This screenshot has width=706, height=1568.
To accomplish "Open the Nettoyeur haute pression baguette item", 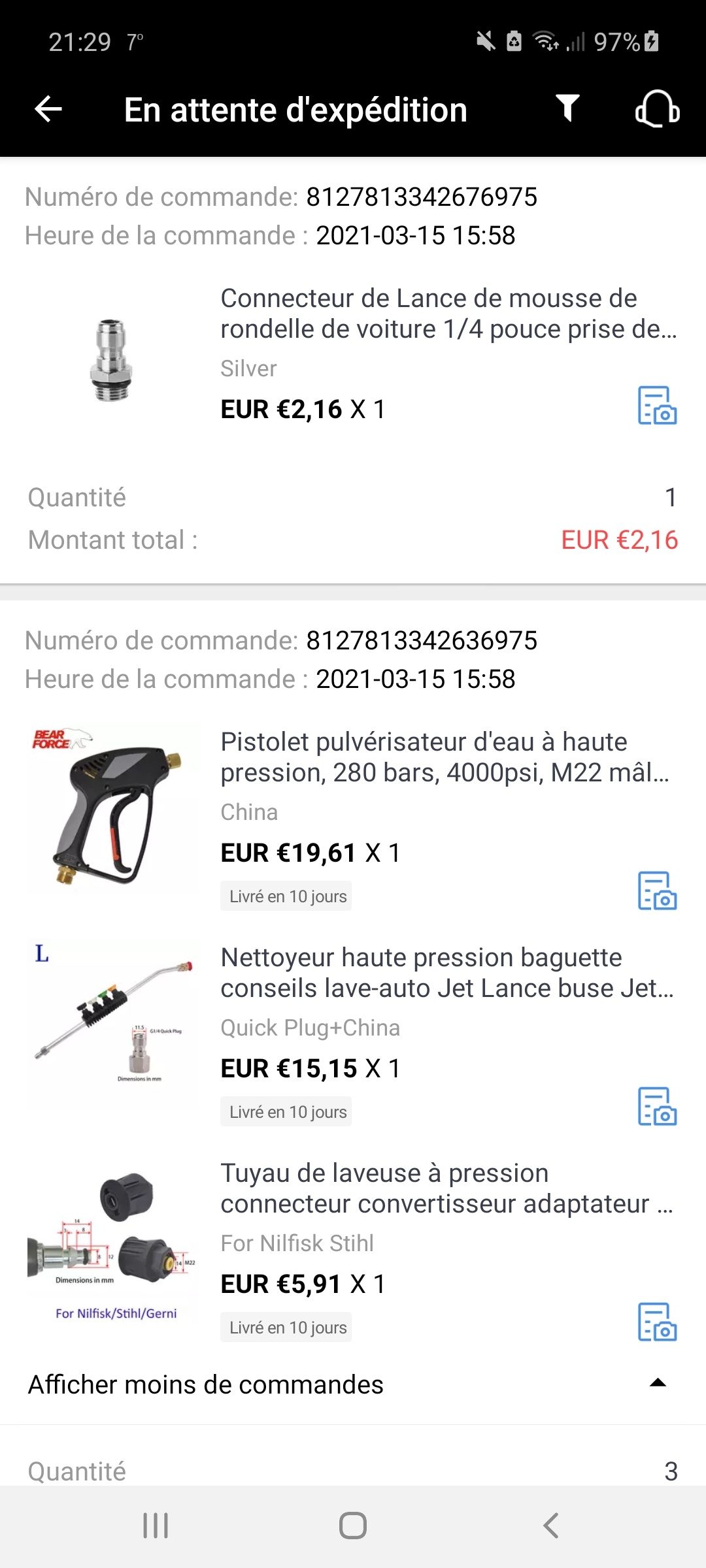I will [x=447, y=973].
